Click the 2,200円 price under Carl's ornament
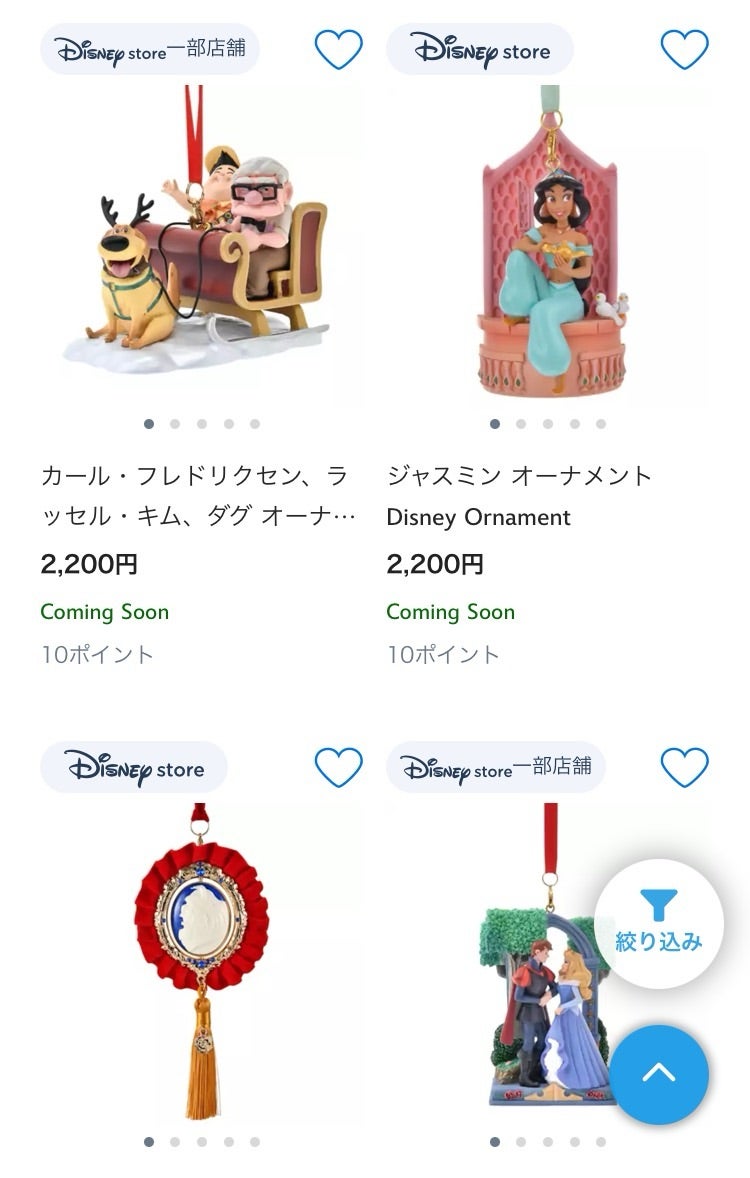750x1178 pixels. 86,562
